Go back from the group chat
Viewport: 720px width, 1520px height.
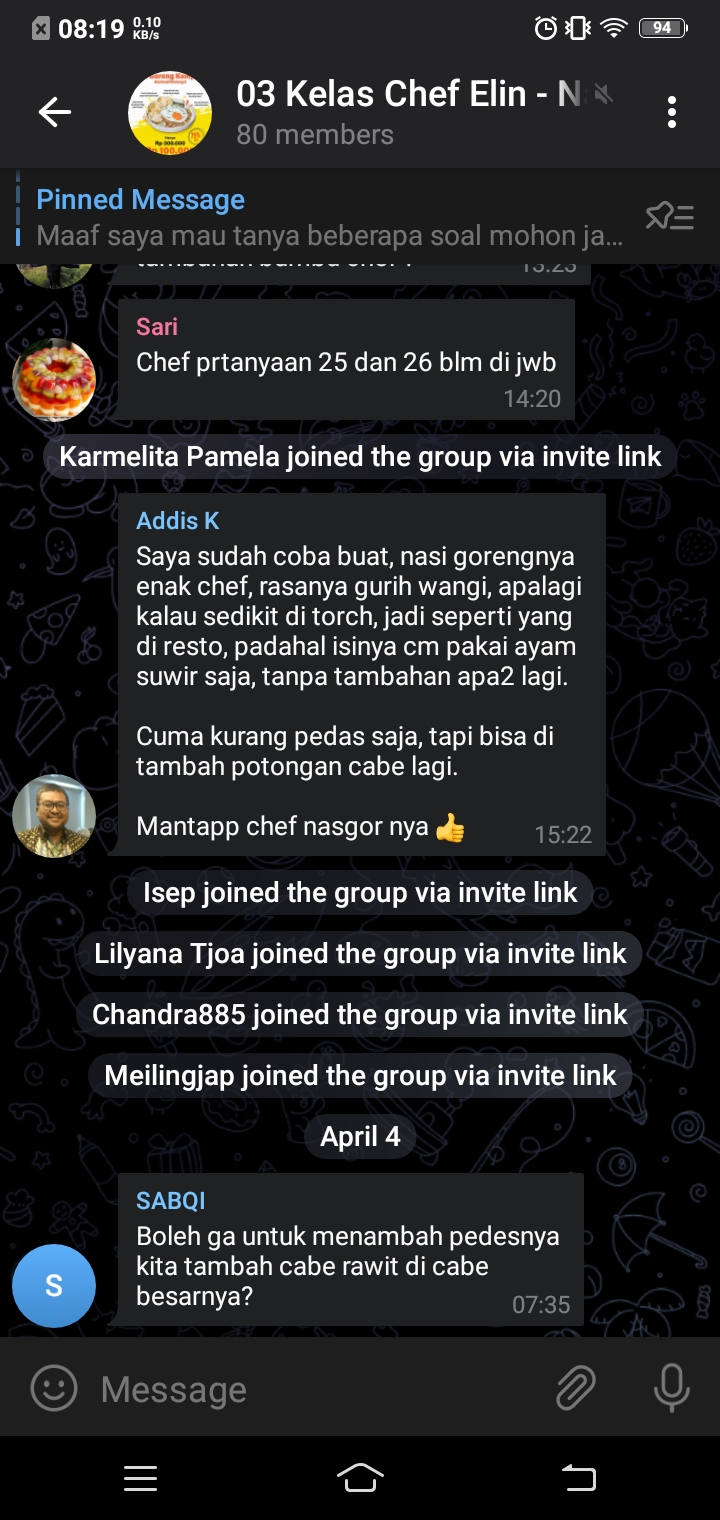pyautogui.click(x=55, y=113)
